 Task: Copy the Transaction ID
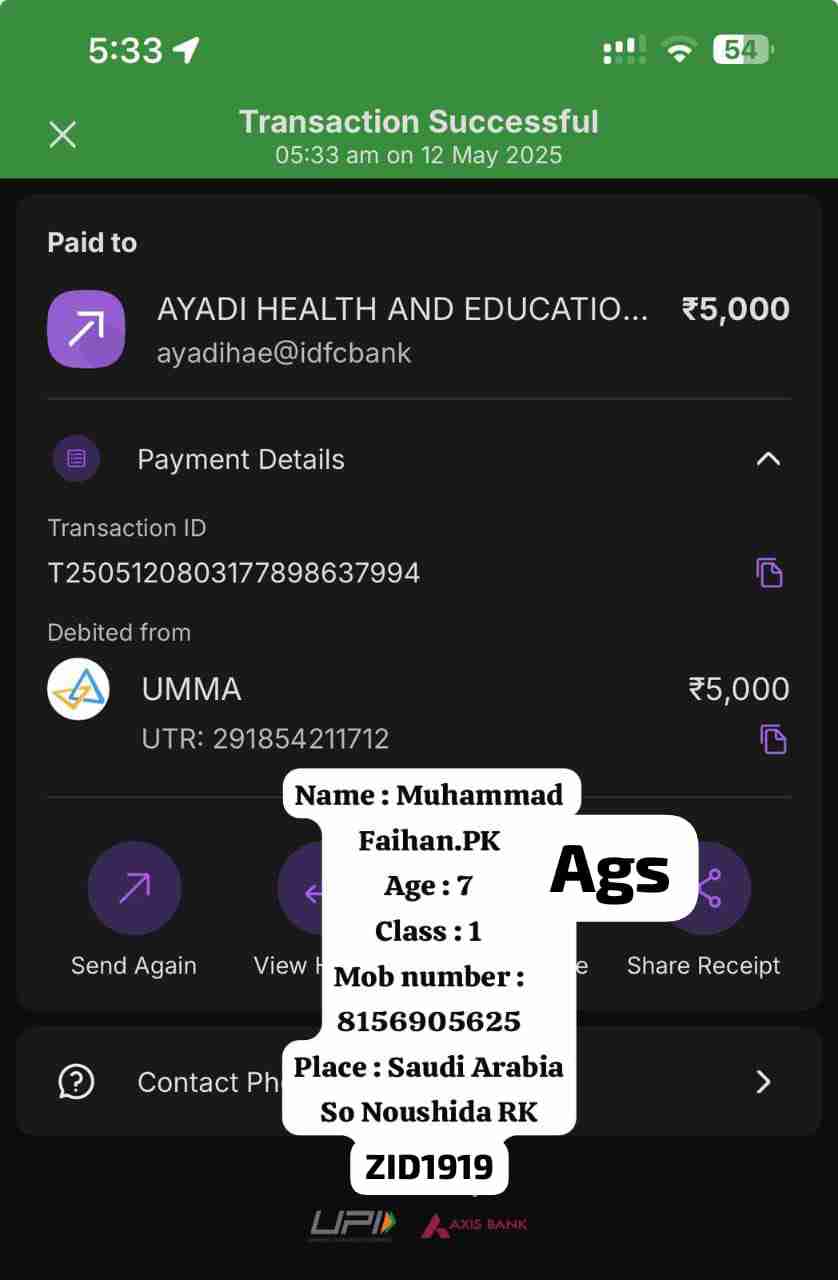769,573
